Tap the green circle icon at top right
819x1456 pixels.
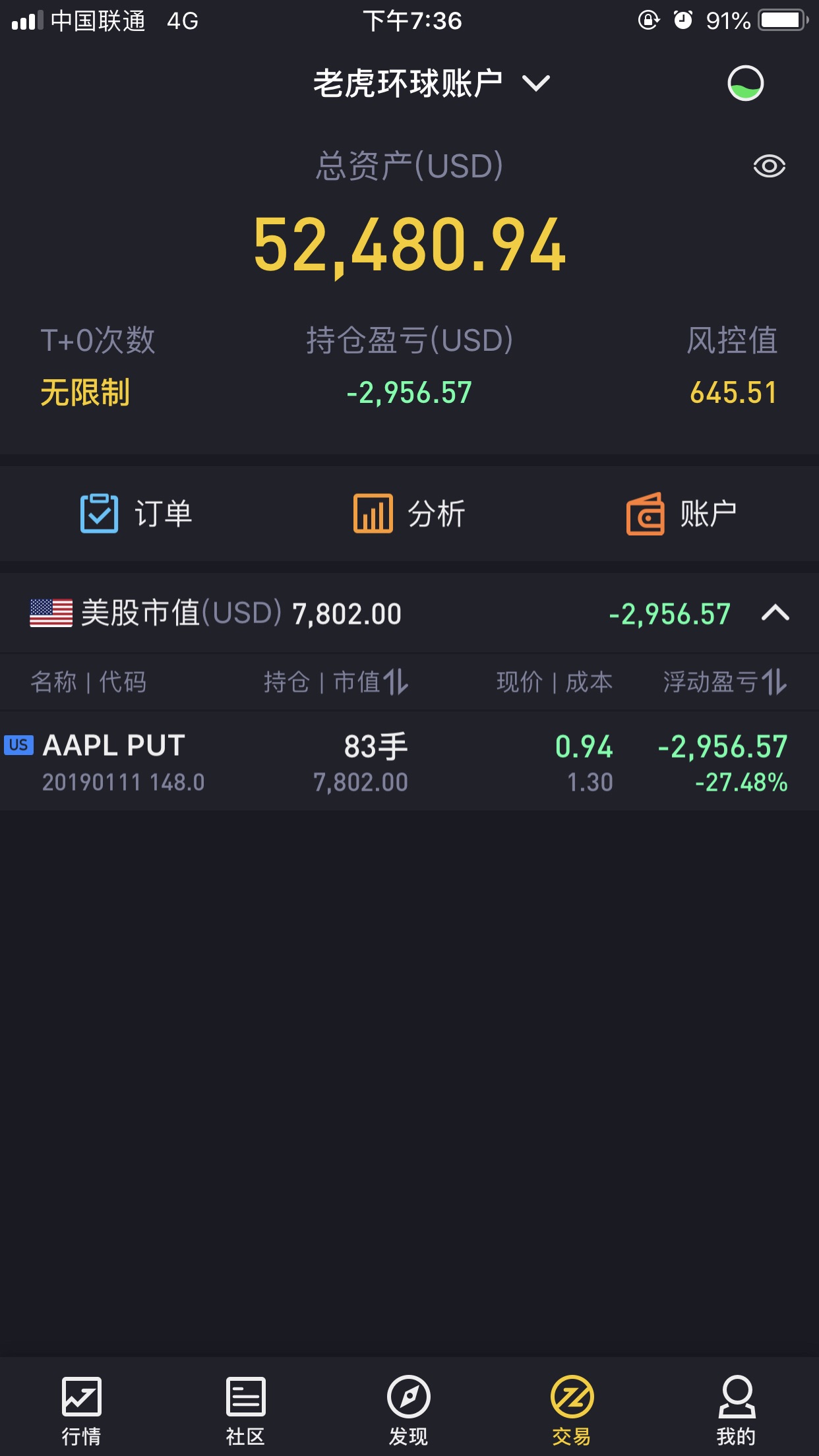[745, 84]
